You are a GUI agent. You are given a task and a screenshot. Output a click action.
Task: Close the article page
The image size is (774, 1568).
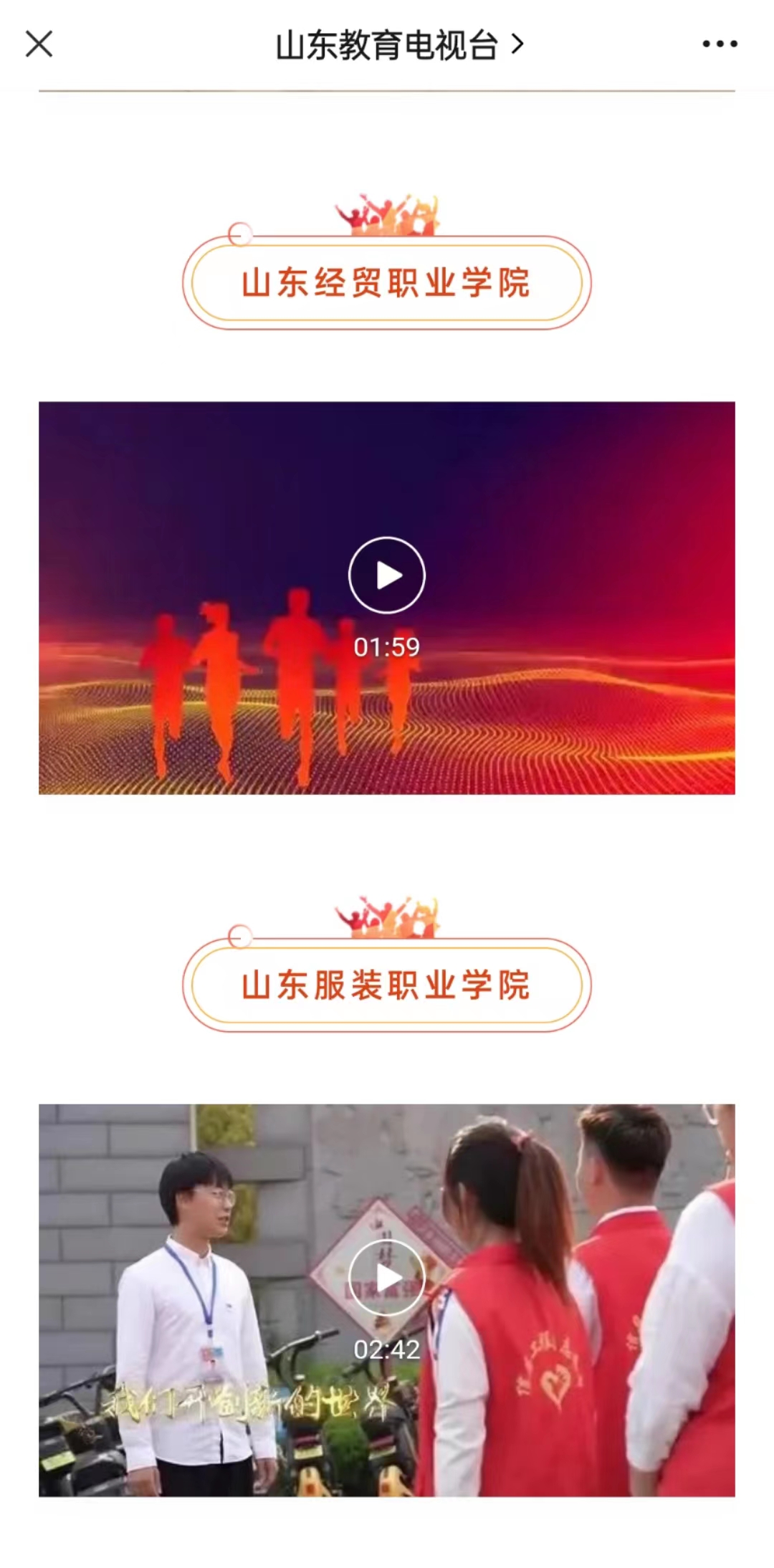[x=39, y=44]
